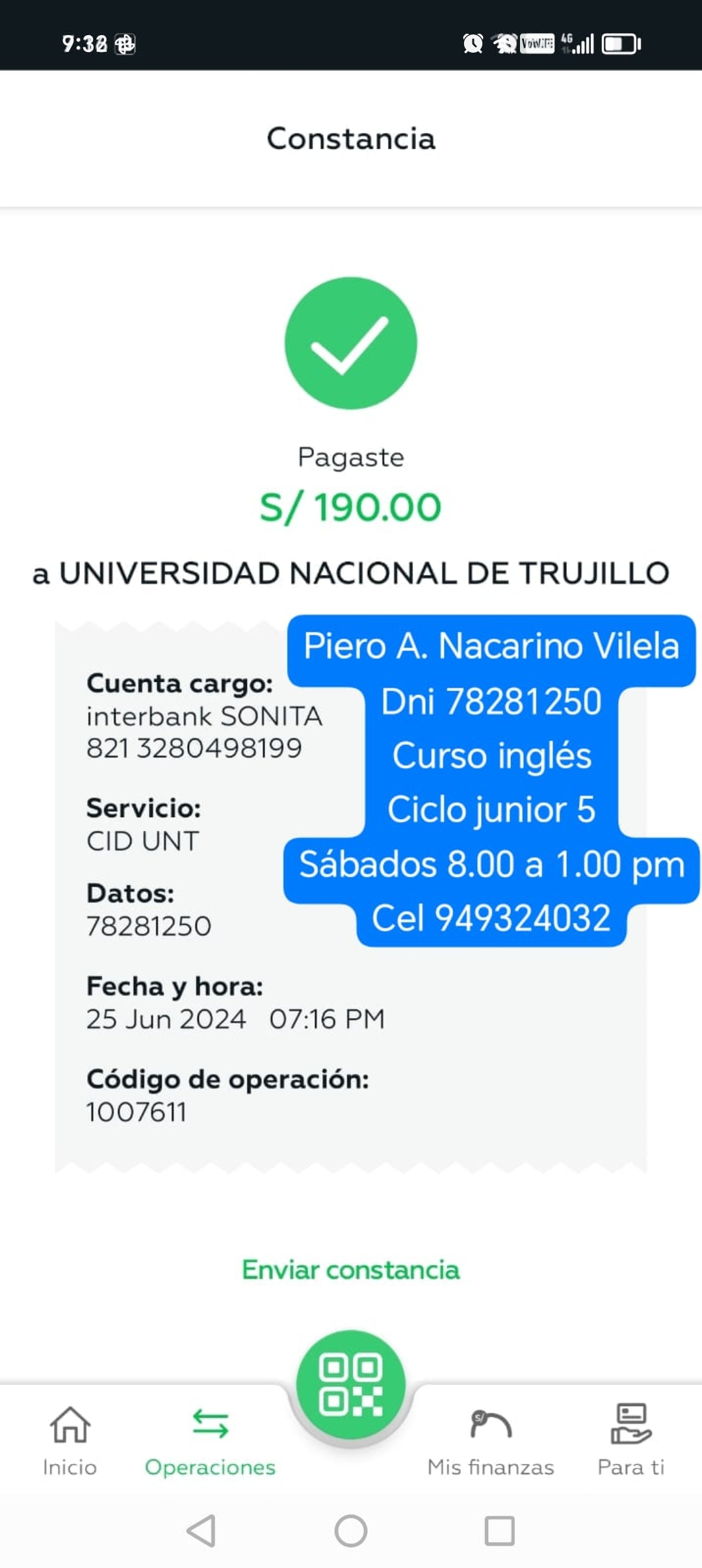
Task: Tap Enviar constancia to share receipt
Action: pos(350,1270)
